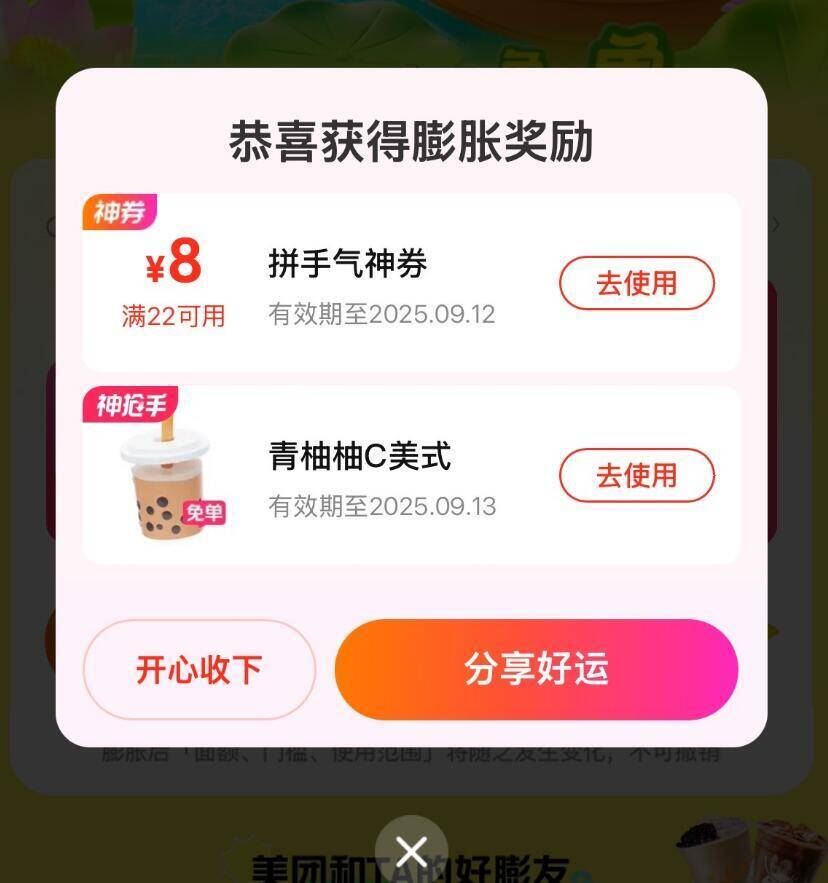
Task: Select the 青柚柚C美式 coupon name
Action: coord(359,458)
